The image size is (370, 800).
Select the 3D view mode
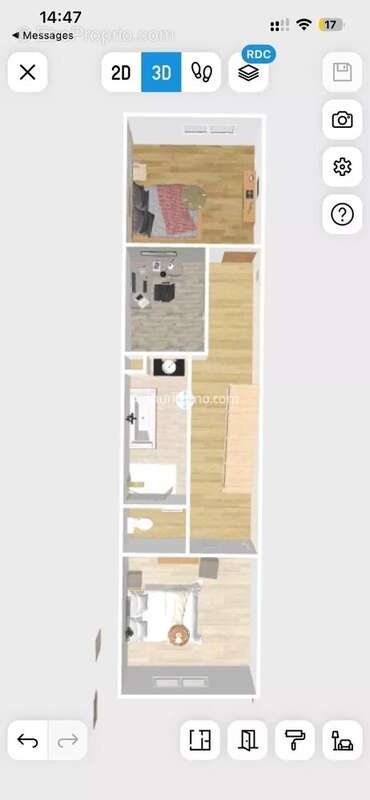(x=161, y=72)
